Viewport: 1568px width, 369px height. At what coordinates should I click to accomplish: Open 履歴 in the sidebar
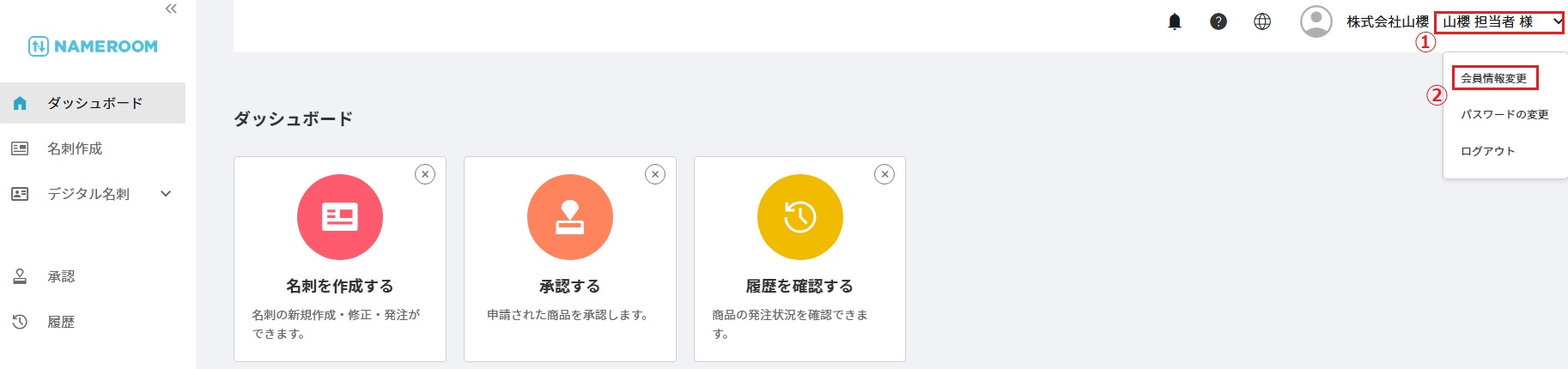pyautogui.click(x=61, y=322)
